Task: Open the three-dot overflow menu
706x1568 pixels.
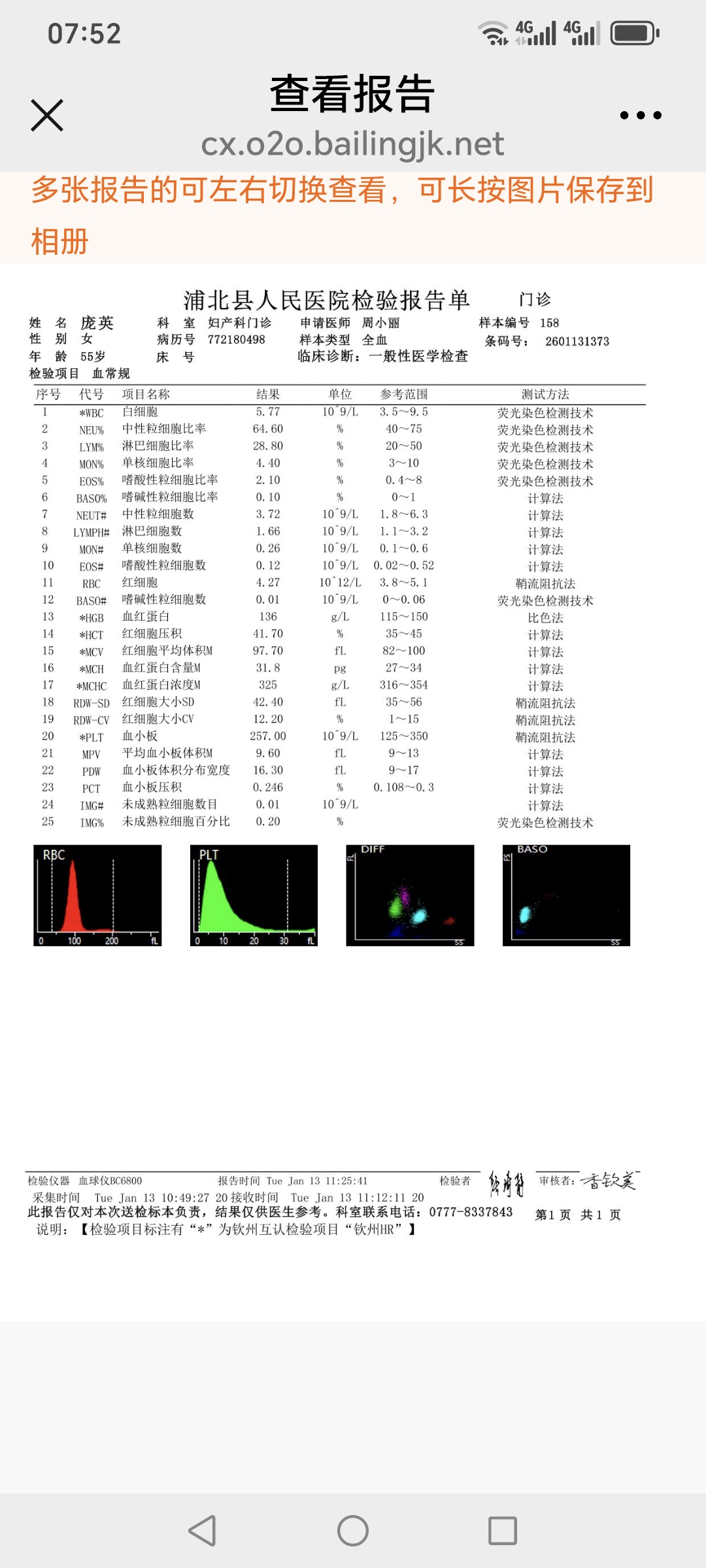Action: [x=640, y=116]
